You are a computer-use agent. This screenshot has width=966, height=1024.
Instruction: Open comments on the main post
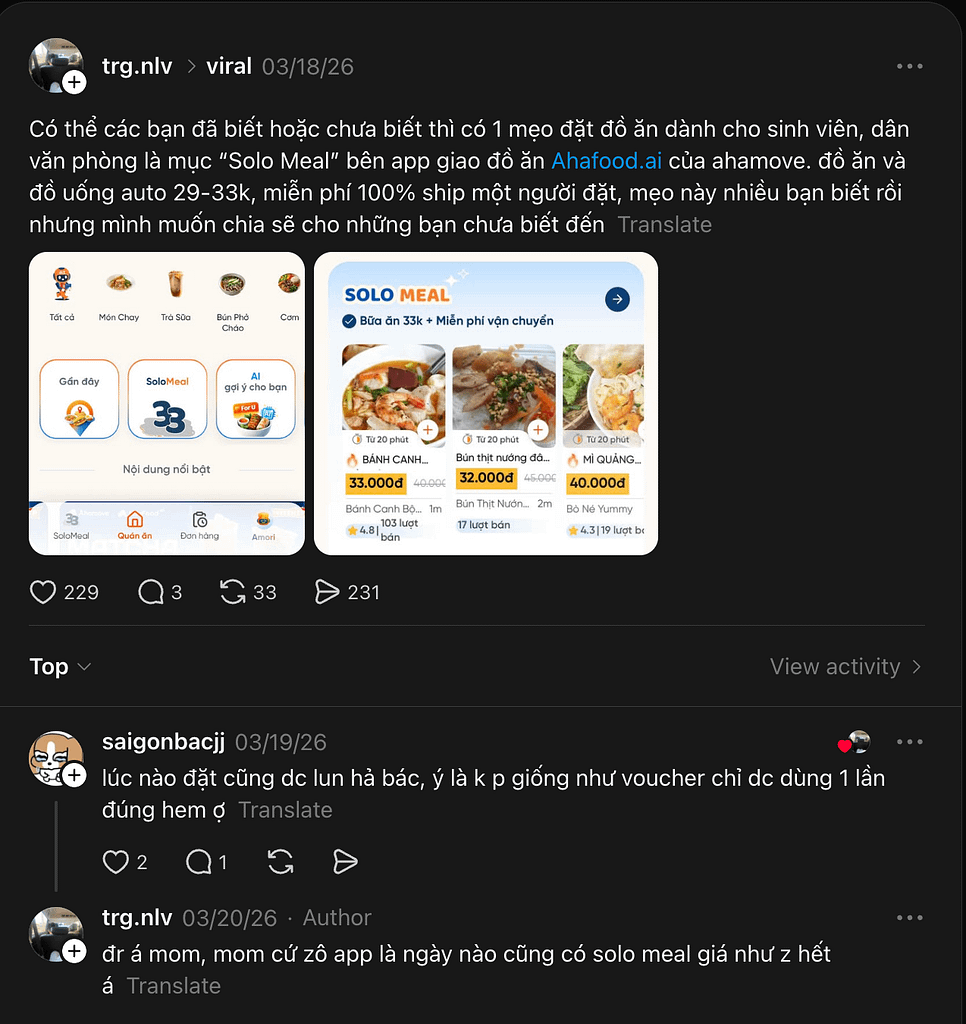click(x=151, y=592)
